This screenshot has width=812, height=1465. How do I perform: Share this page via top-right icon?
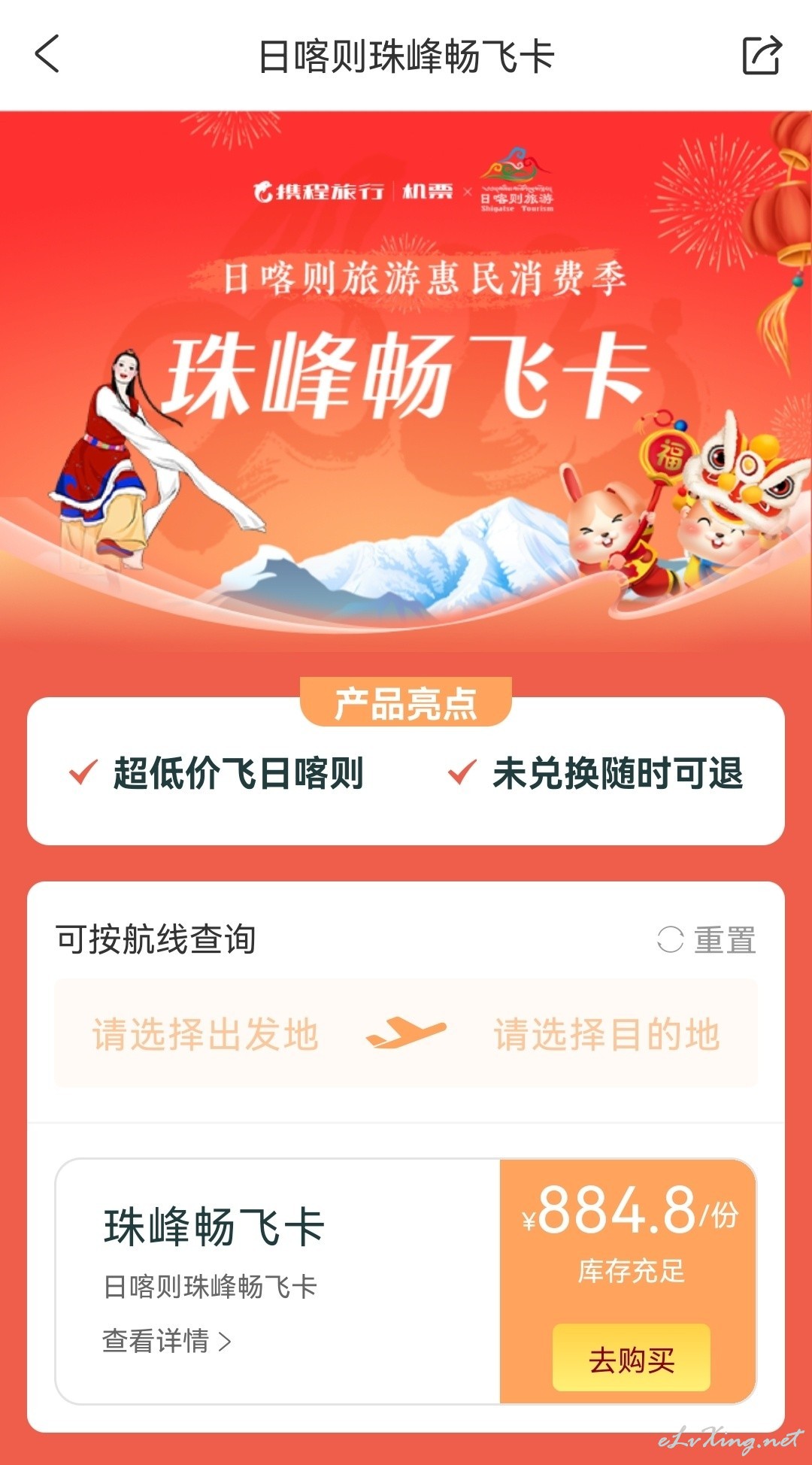pos(762,55)
